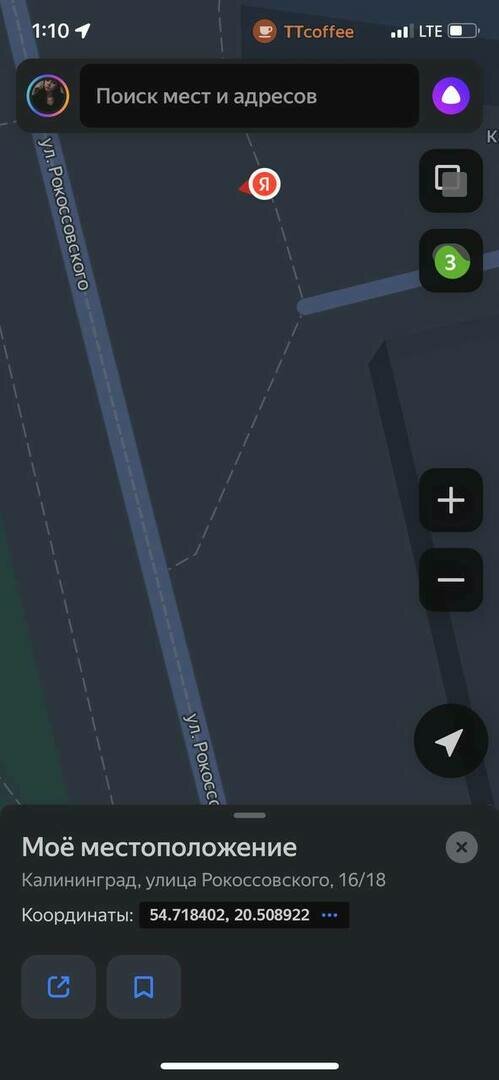Image resolution: width=499 pixels, height=1080 pixels.
Task: Zoom in with the plus button
Action: tap(451, 500)
